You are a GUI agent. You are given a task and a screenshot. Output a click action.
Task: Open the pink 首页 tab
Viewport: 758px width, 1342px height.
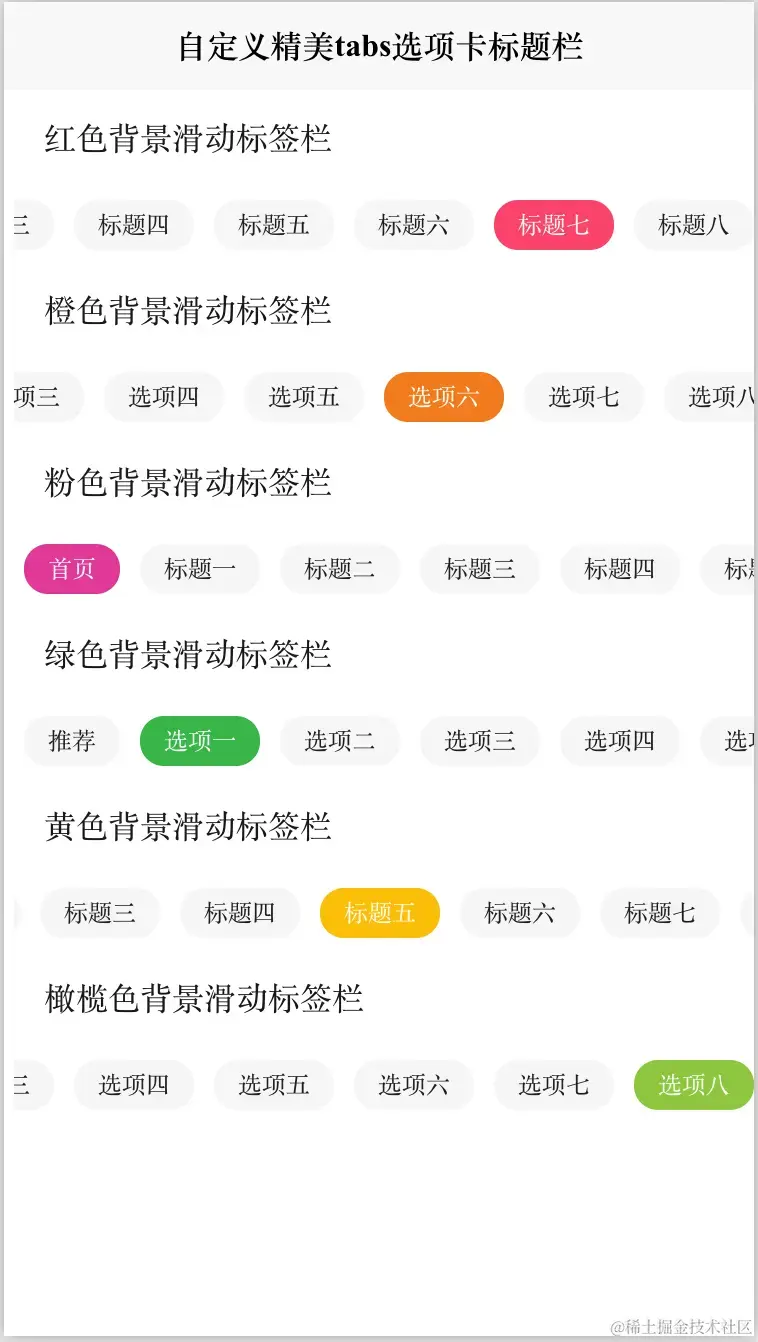[72, 569]
